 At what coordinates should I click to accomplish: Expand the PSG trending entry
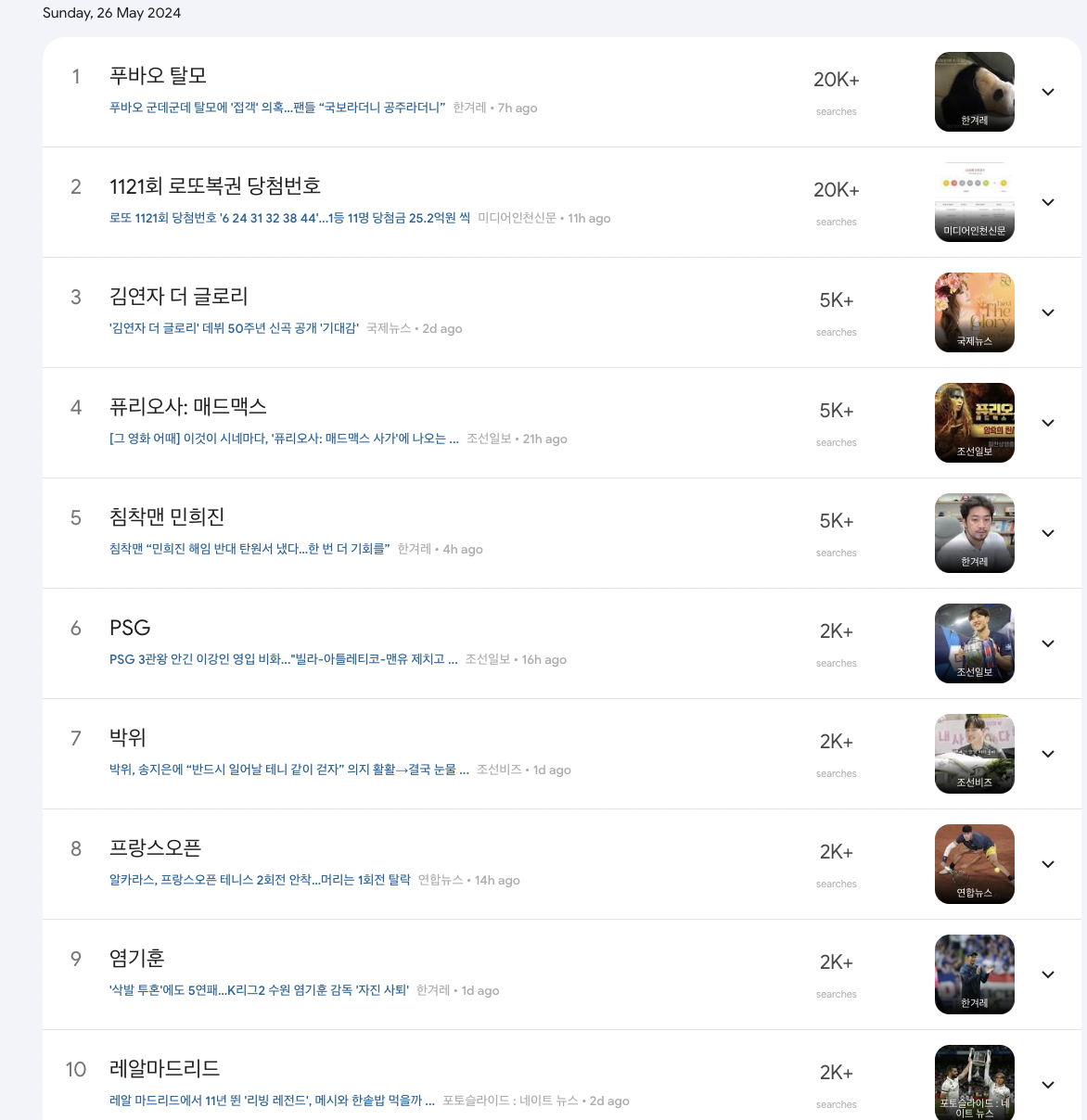coord(1048,643)
